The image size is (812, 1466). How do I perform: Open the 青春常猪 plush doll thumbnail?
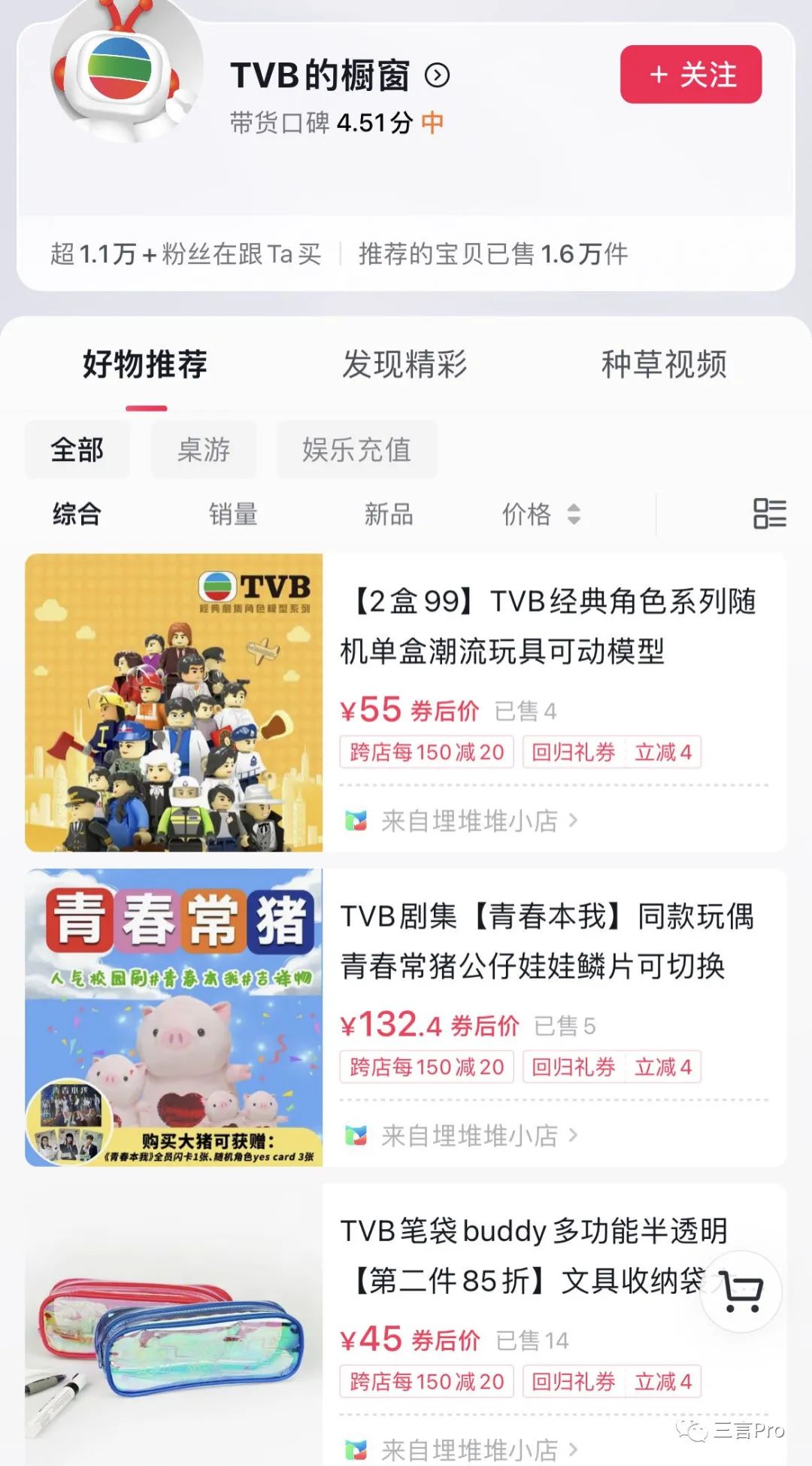tap(174, 1015)
